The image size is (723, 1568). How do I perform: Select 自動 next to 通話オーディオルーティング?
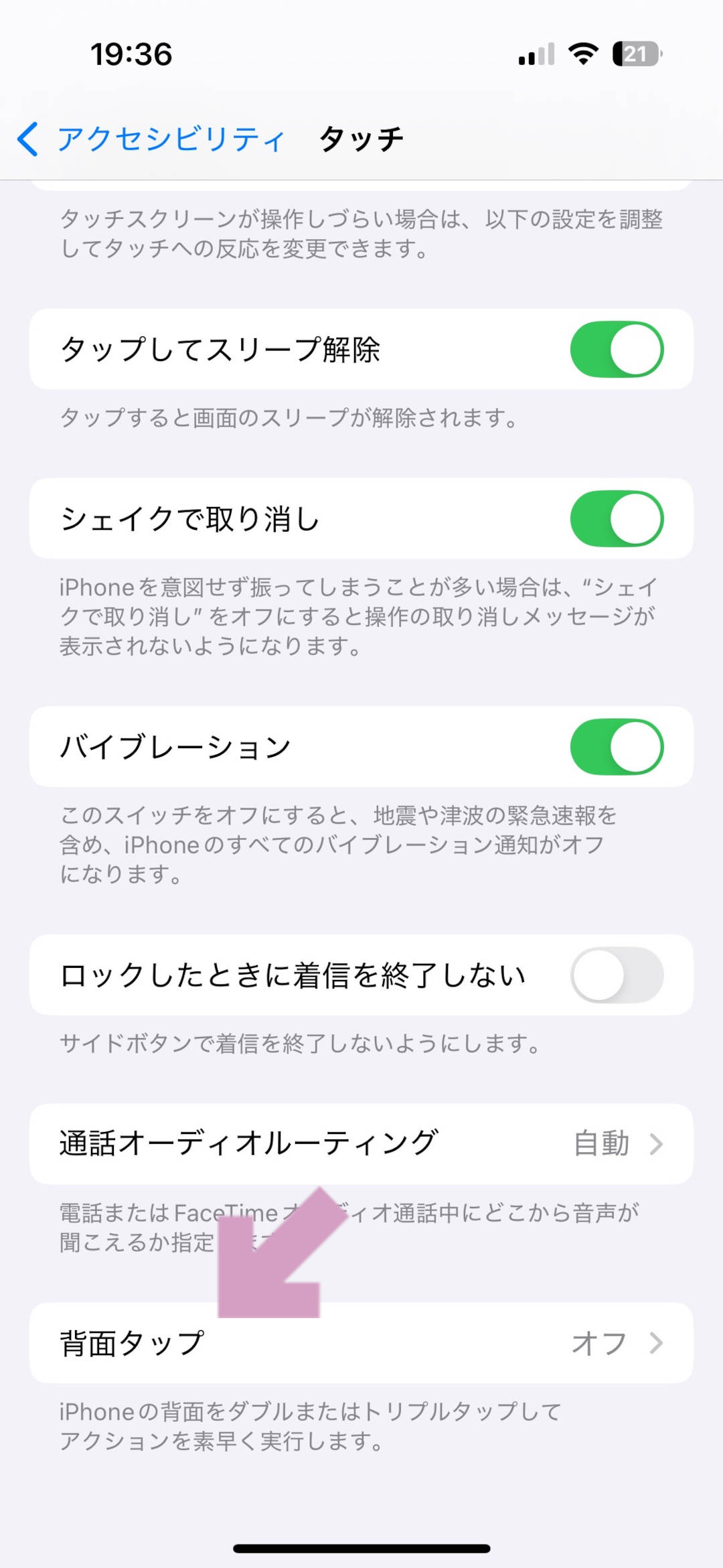[600, 1143]
